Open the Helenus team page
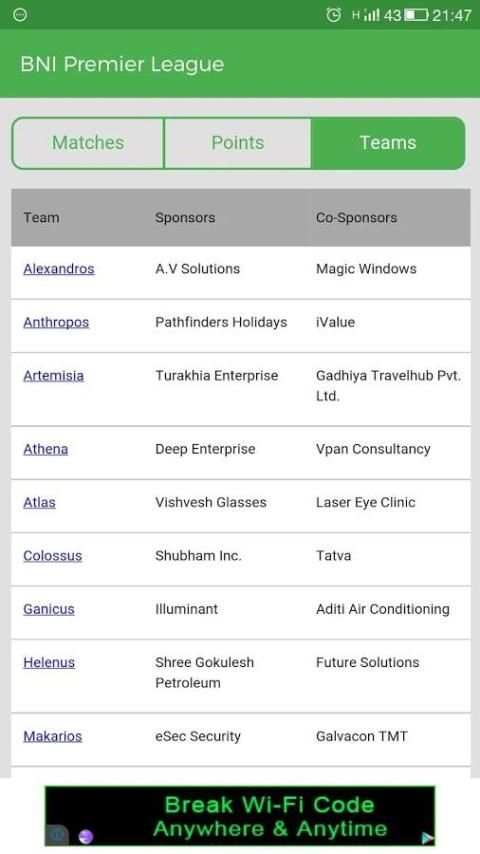Image resolution: width=480 pixels, height=854 pixels. coord(49,662)
